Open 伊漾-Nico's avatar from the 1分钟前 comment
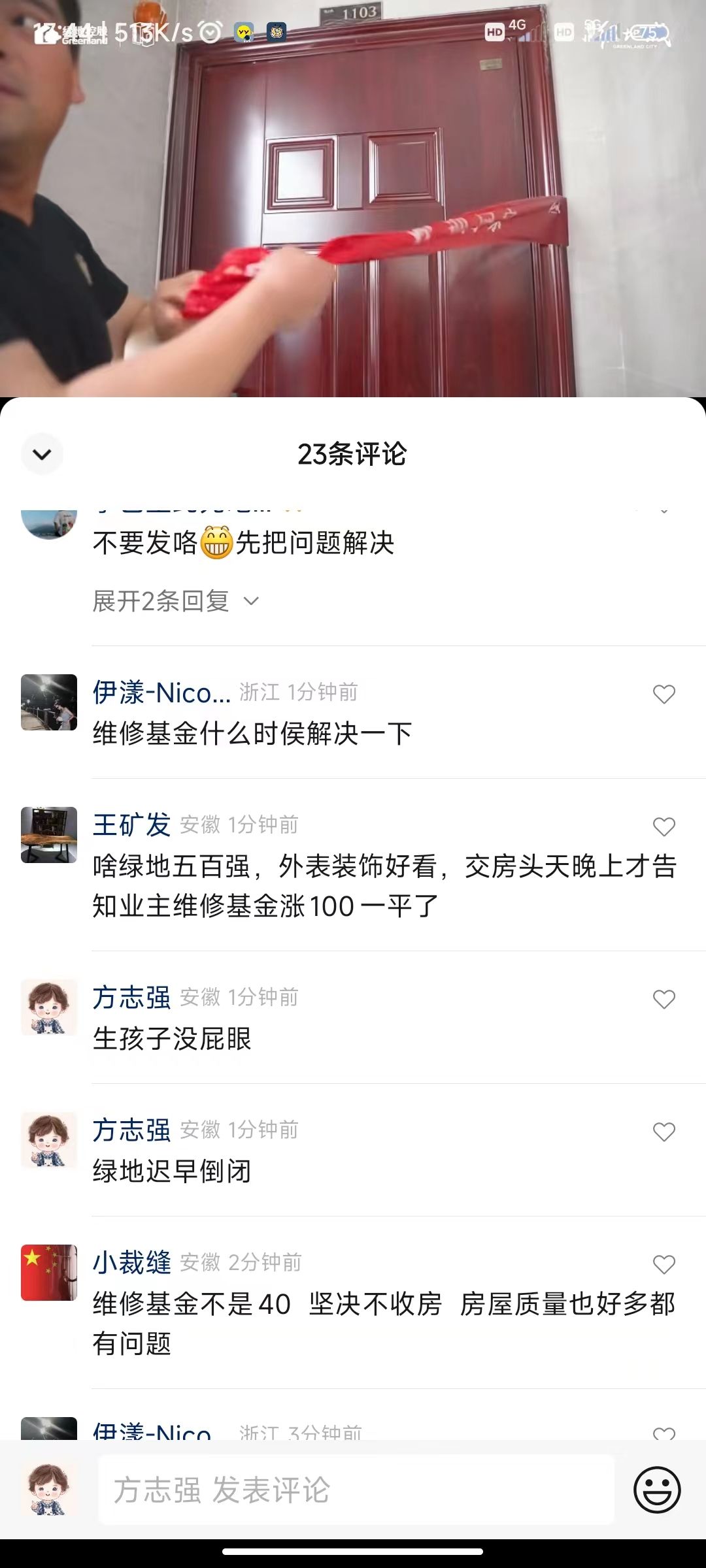 (49, 702)
